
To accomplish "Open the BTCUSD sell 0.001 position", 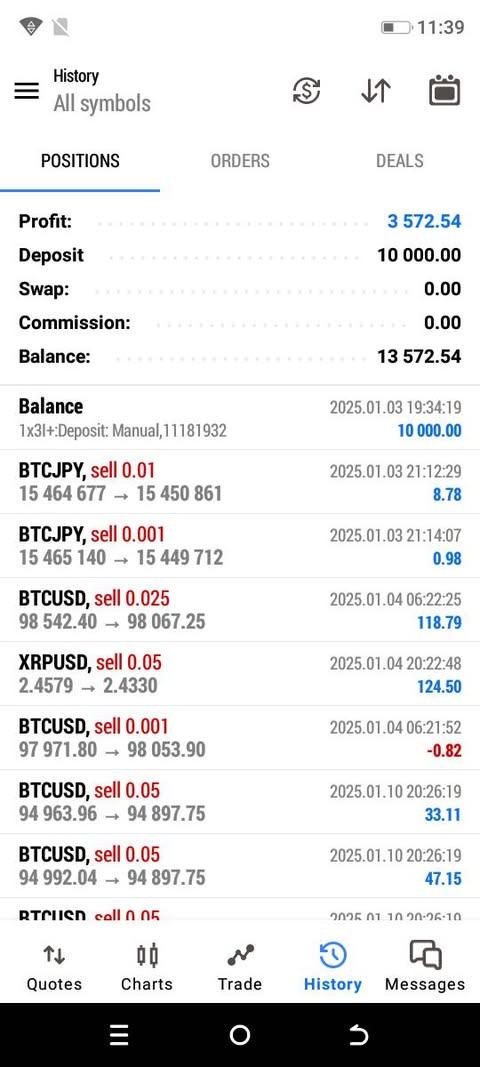I will [x=240, y=738].
